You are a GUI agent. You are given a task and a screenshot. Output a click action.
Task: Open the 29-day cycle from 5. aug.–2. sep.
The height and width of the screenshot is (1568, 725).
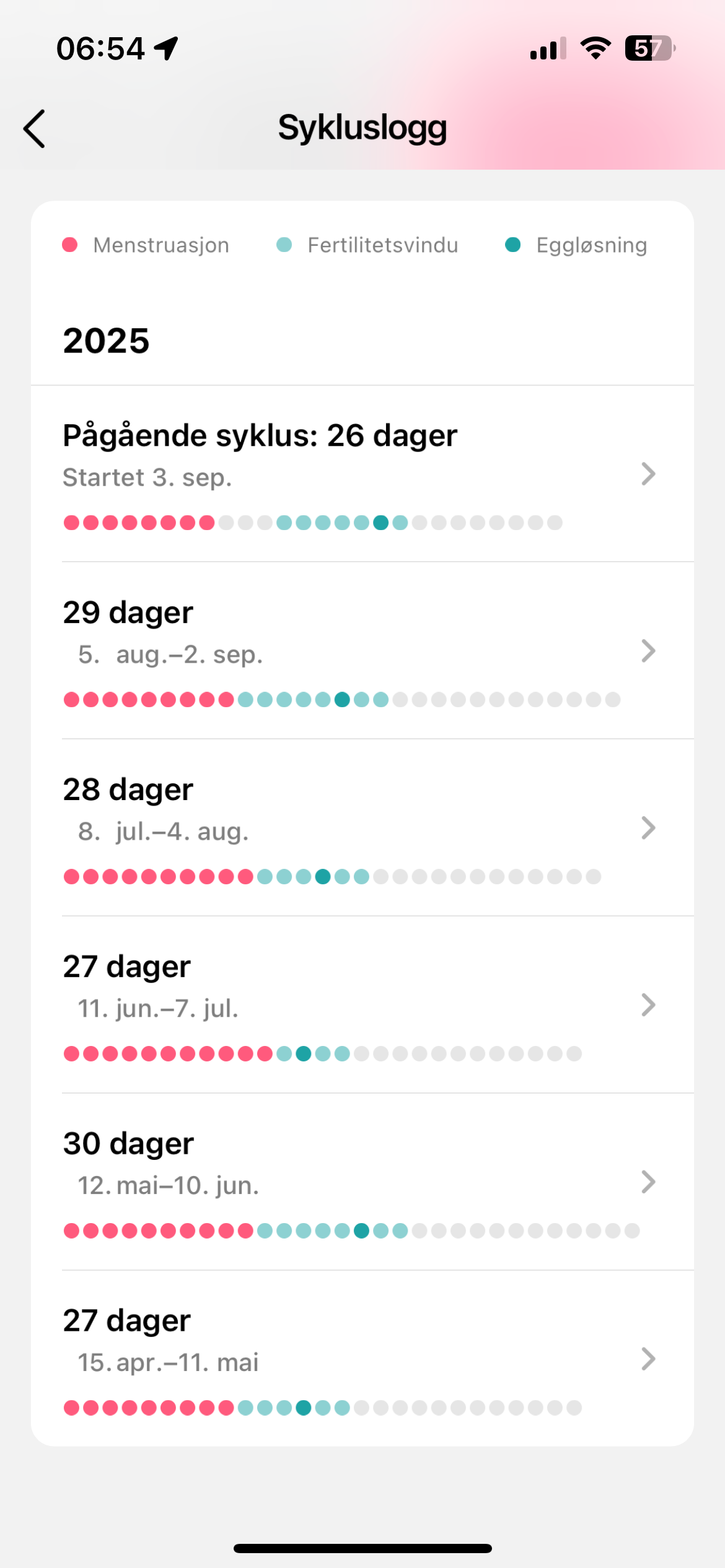tap(362, 650)
